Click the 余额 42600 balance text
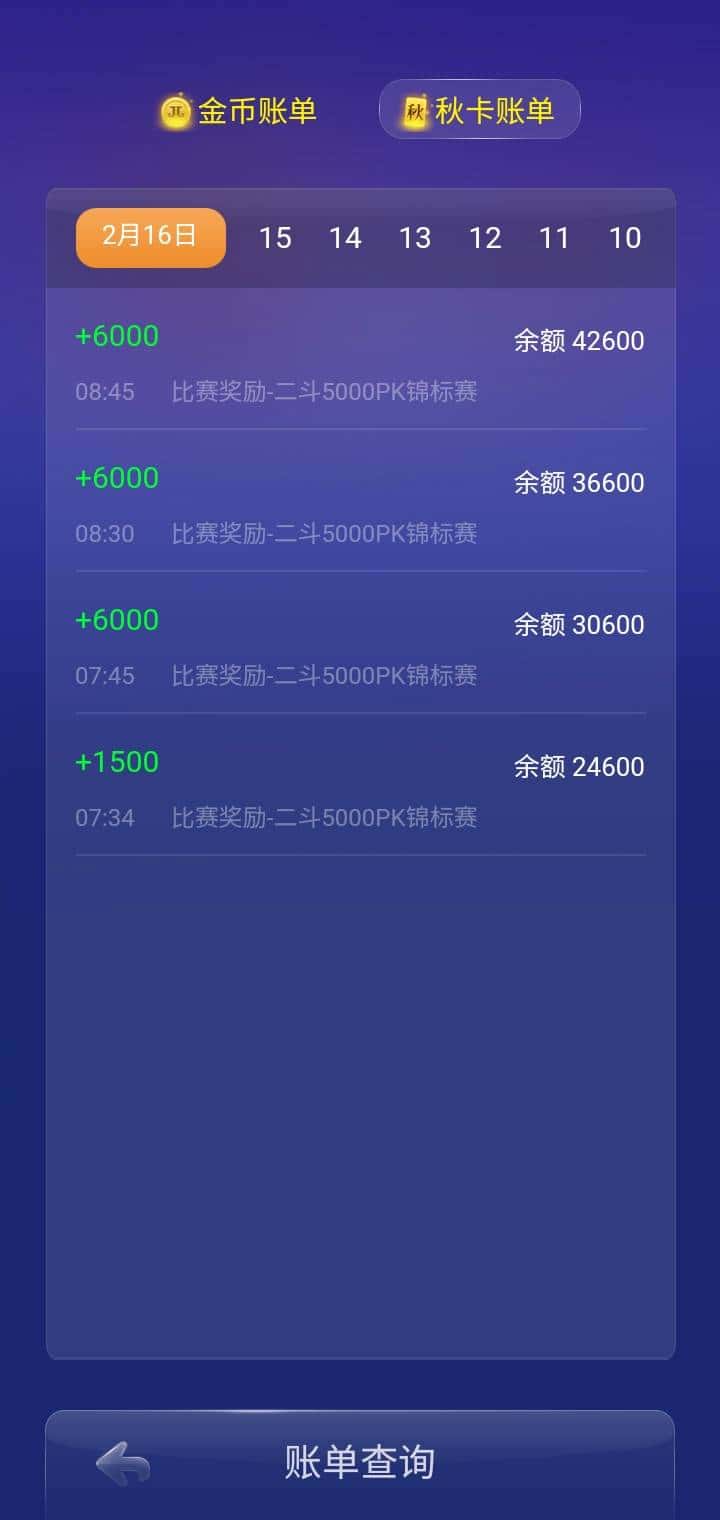Screen dimensions: 720x1520 (578, 341)
